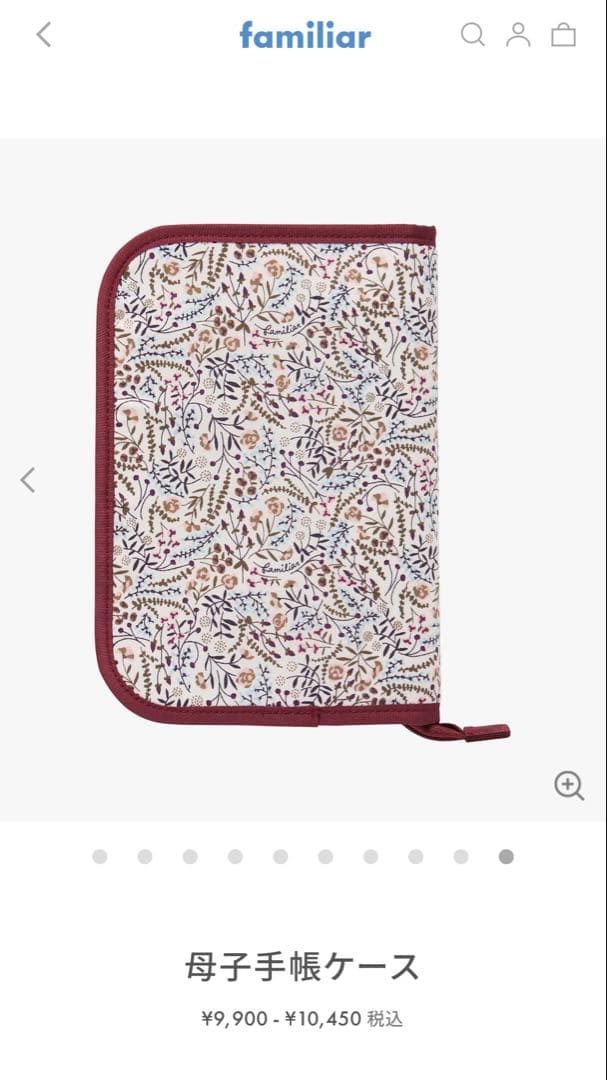This screenshot has width=607, height=1080.
Task: Open the account profile icon
Action: pyautogui.click(x=518, y=35)
